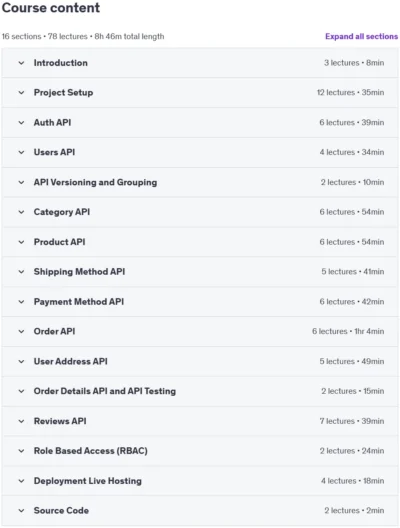Expand the Users API section

pyautogui.click(x=200, y=152)
